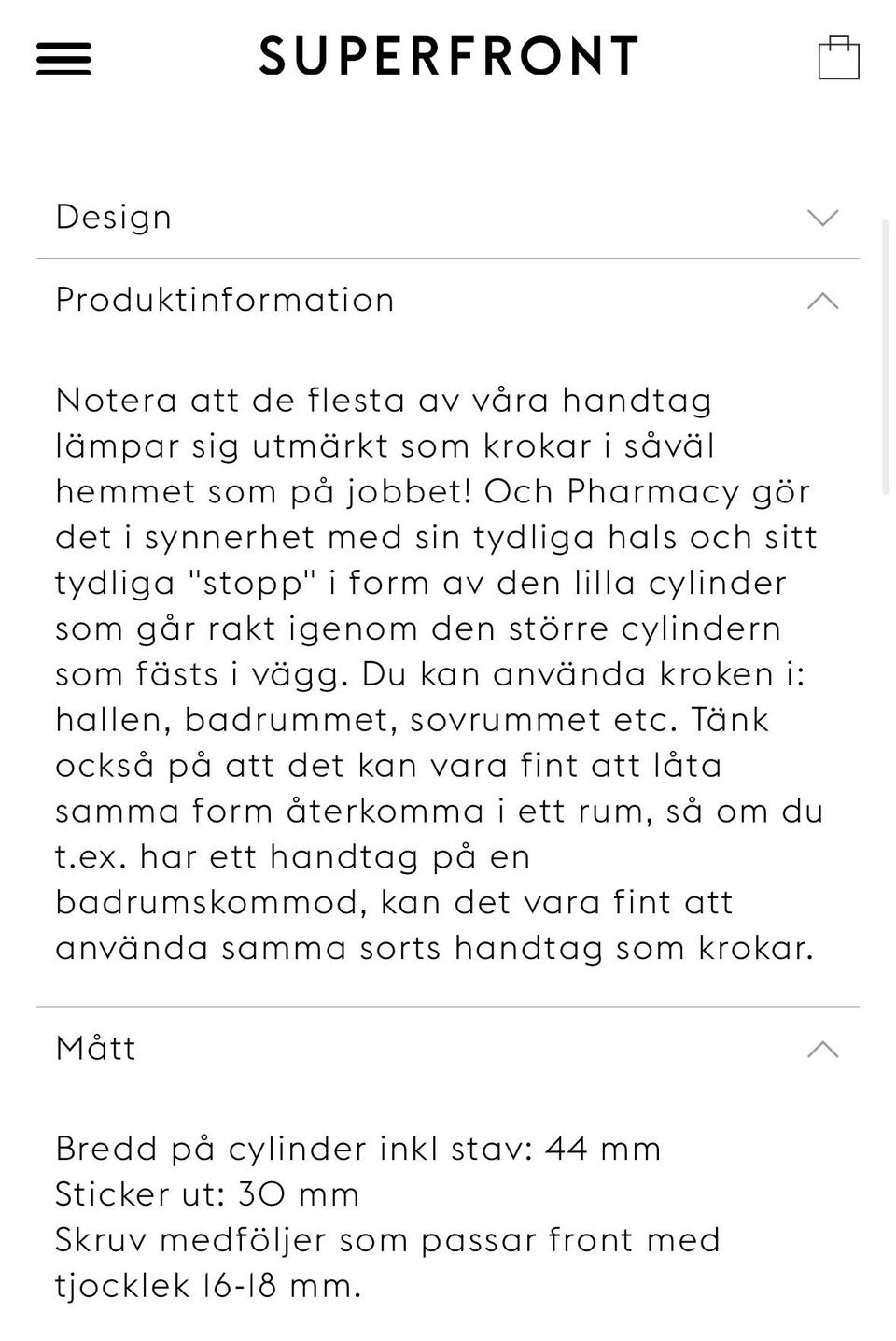This screenshot has height=1341, width=896.
Task: Click the Design heading text
Action: 113,217
